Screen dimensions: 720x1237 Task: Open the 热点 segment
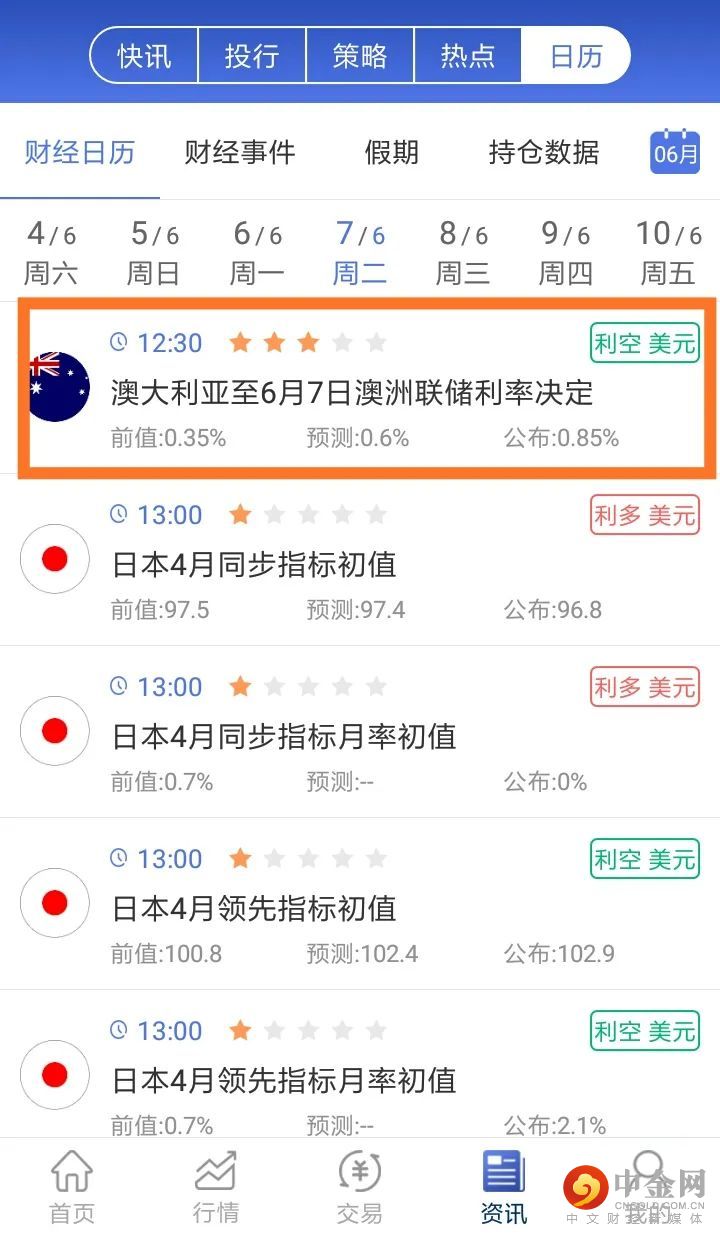point(467,55)
